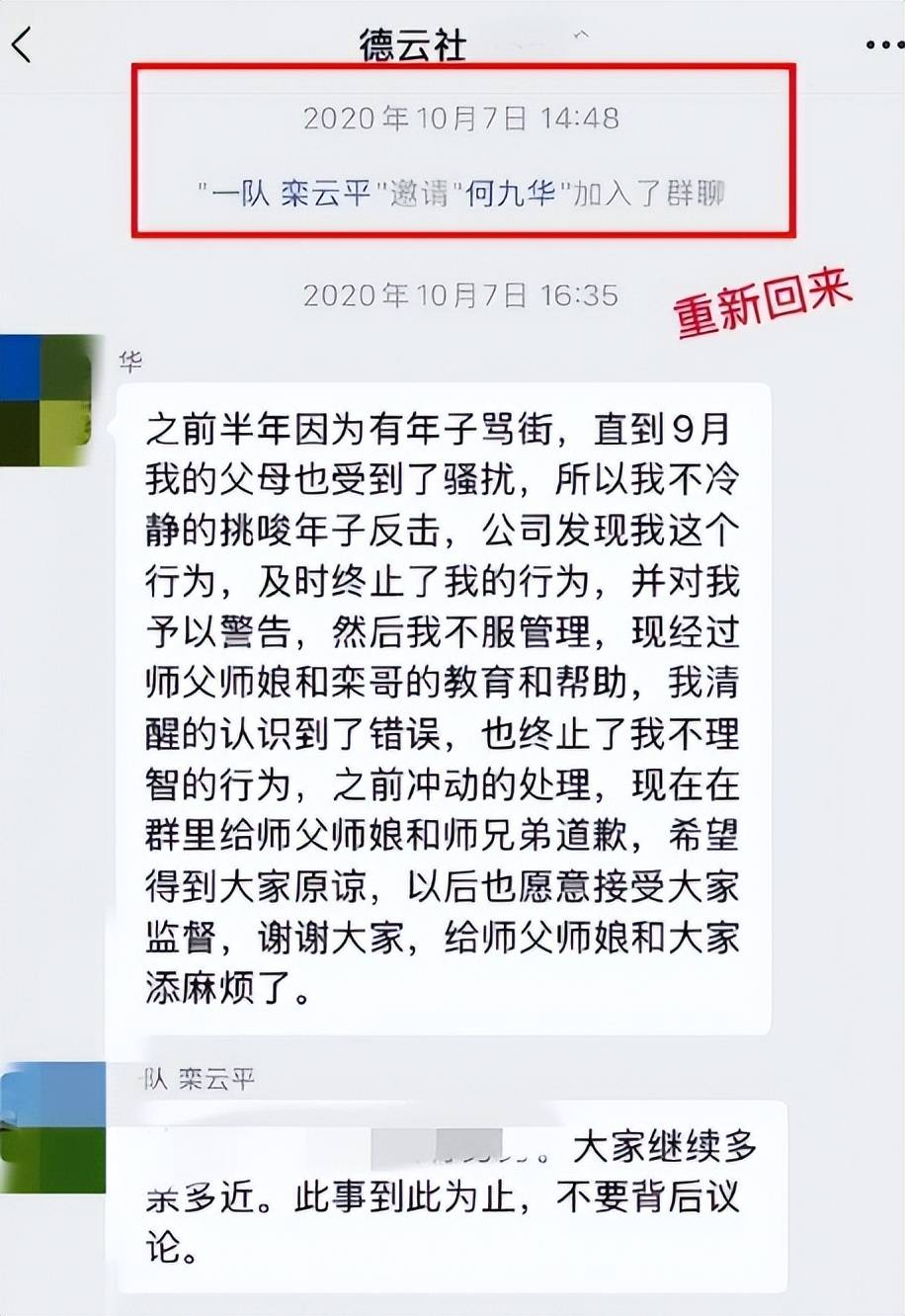Screen dimensions: 905x1316
Task: Open the group chat overflow menu
Action: (883, 45)
